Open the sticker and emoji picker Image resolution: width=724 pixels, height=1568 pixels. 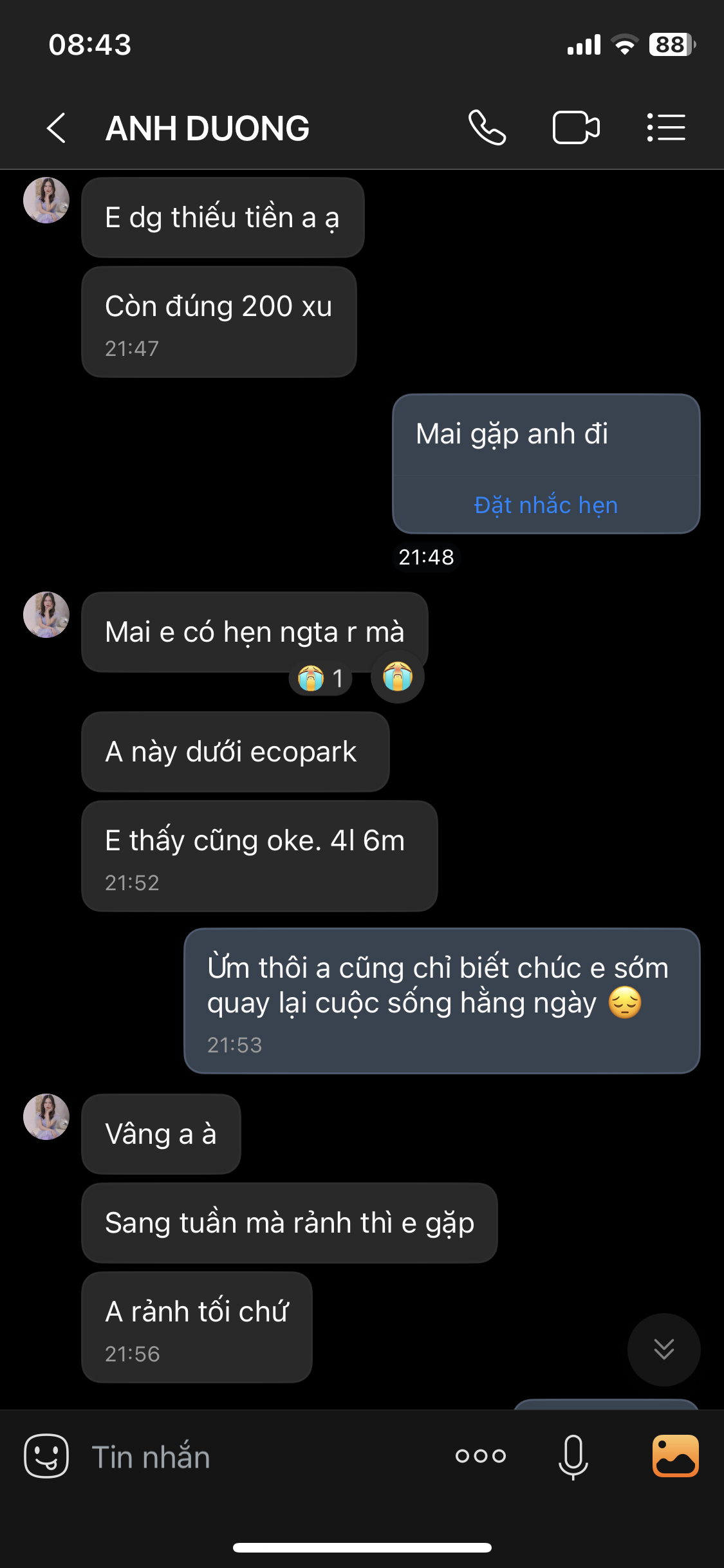[46, 1456]
